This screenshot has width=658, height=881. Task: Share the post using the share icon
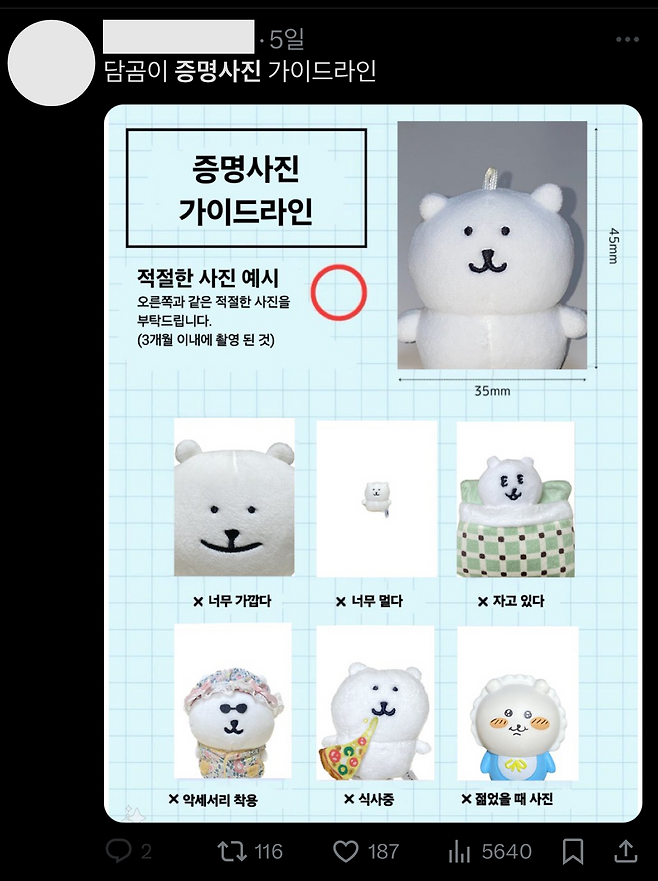(625, 851)
